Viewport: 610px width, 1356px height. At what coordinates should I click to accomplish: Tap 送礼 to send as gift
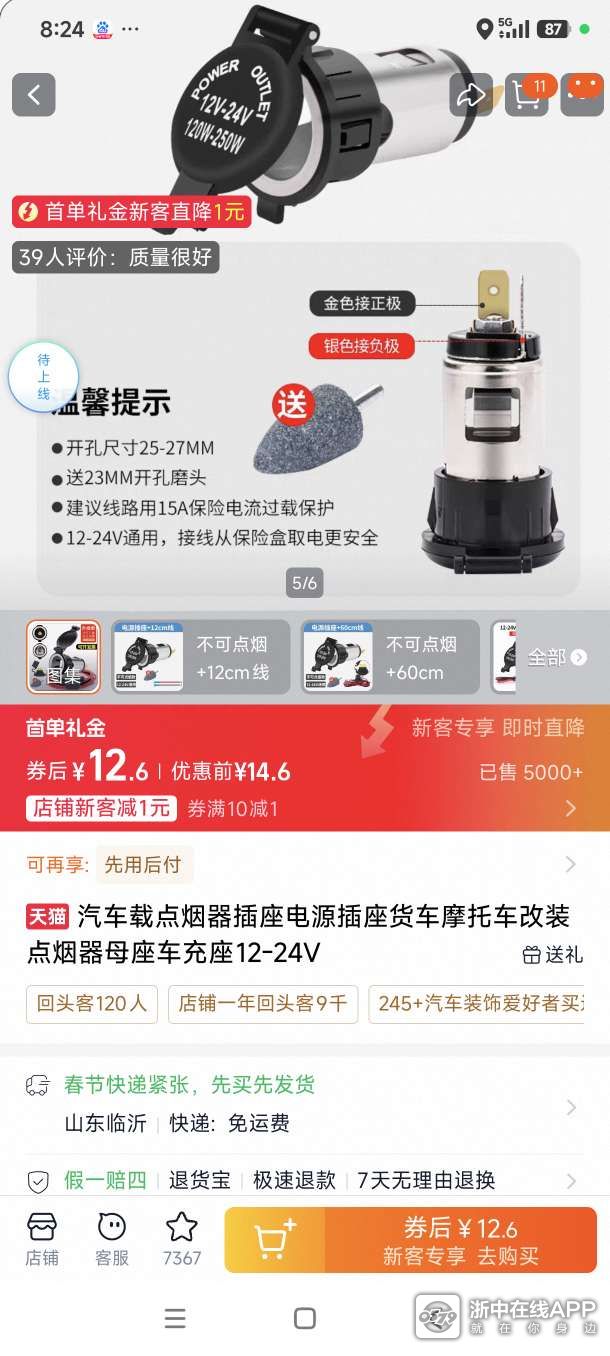[x=553, y=954]
